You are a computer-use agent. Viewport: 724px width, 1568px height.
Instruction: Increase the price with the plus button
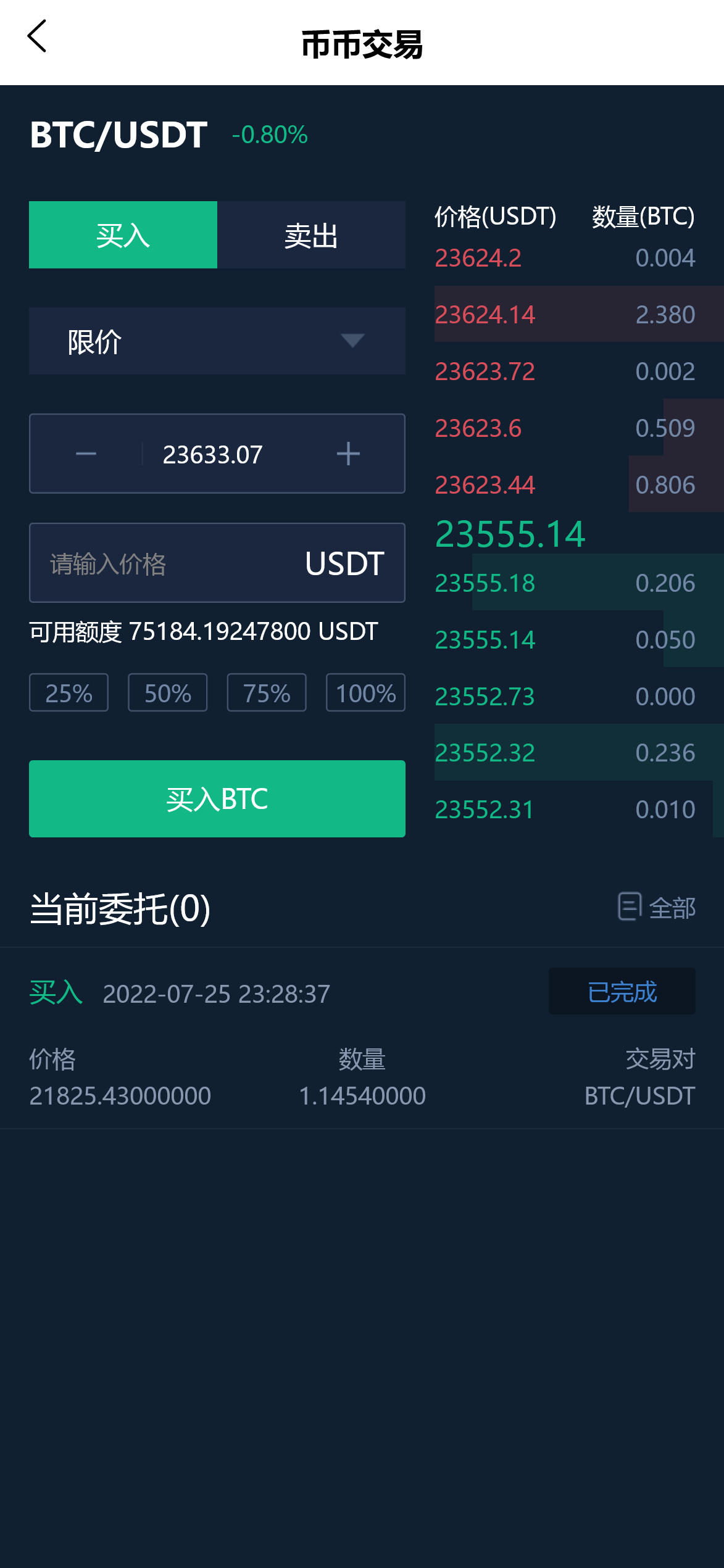[x=348, y=454]
